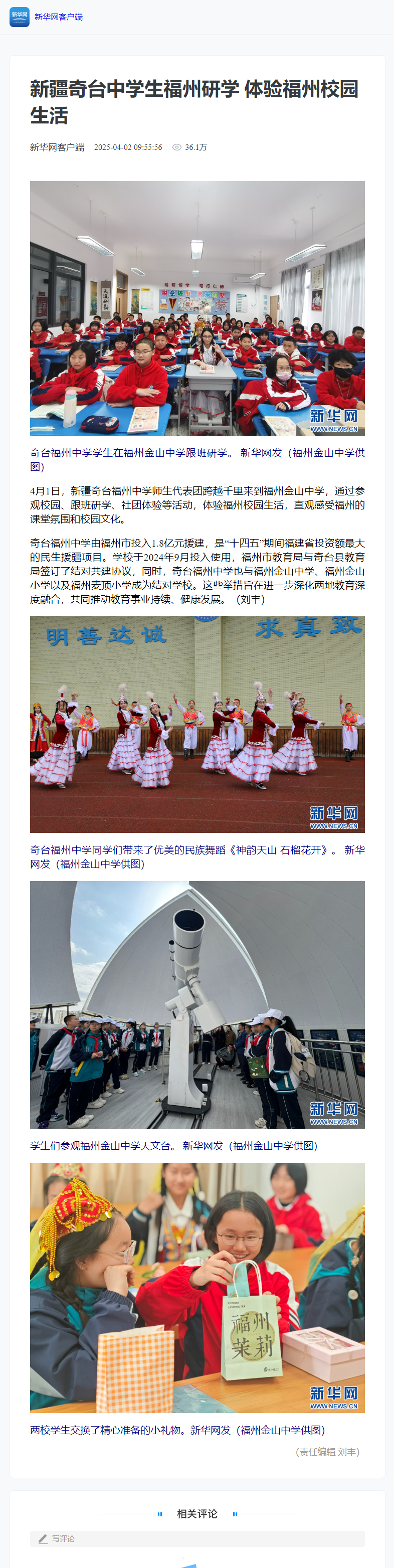Screen dimensions: 394x1568
Task: View the ethnic dance performance photo
Action: point(197,724)
